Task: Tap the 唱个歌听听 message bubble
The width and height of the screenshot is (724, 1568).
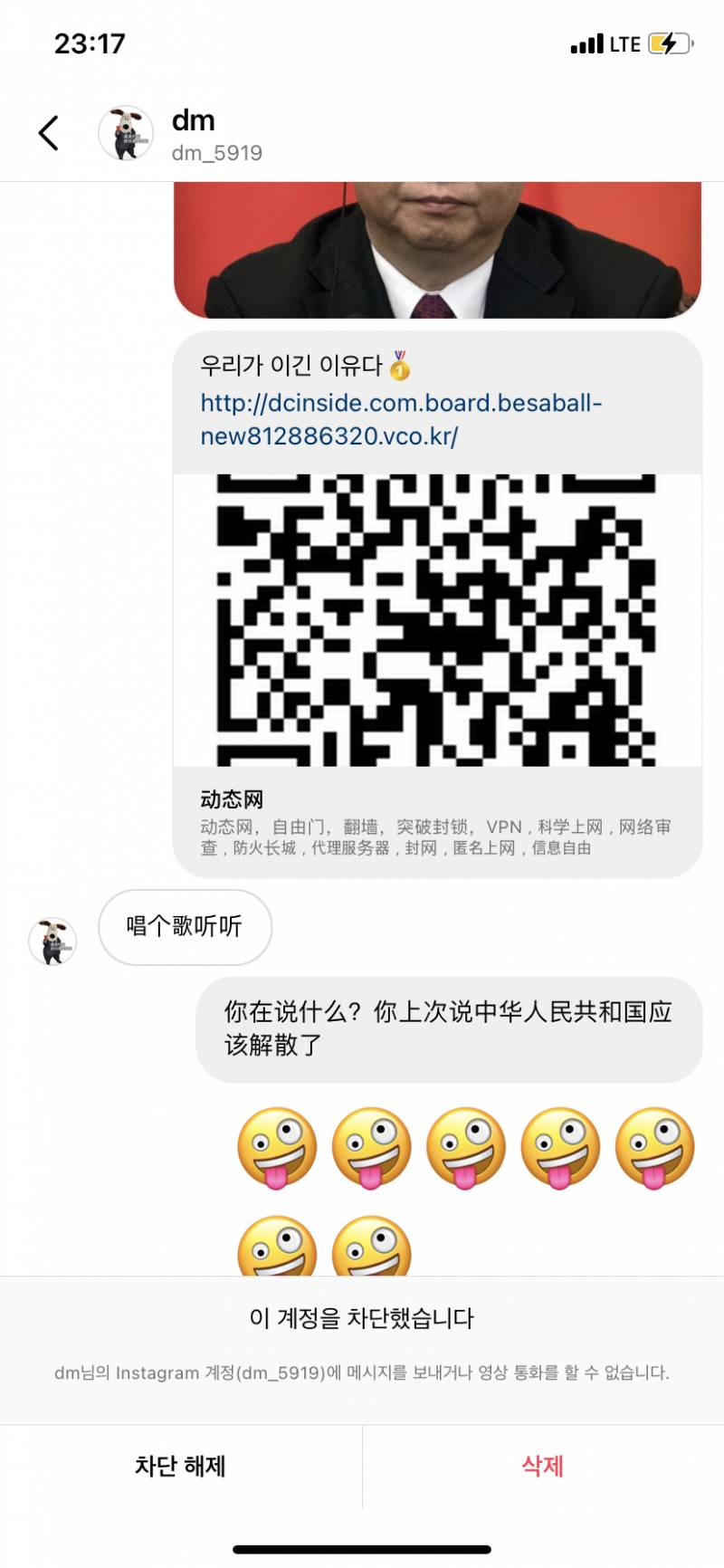Action: 185,926
